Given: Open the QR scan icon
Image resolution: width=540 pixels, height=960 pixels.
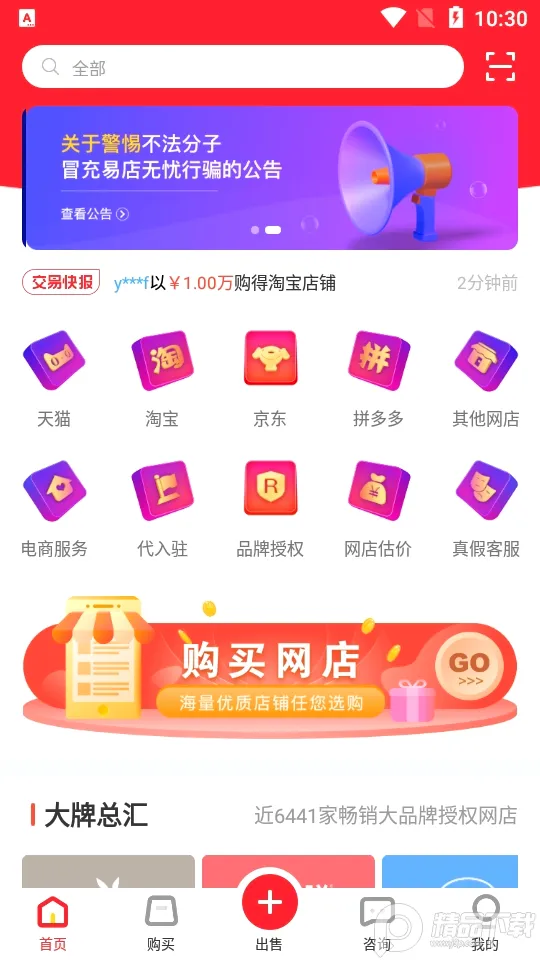Looking at the screenshot, I should pyautogui.click(x=500, y=66).
